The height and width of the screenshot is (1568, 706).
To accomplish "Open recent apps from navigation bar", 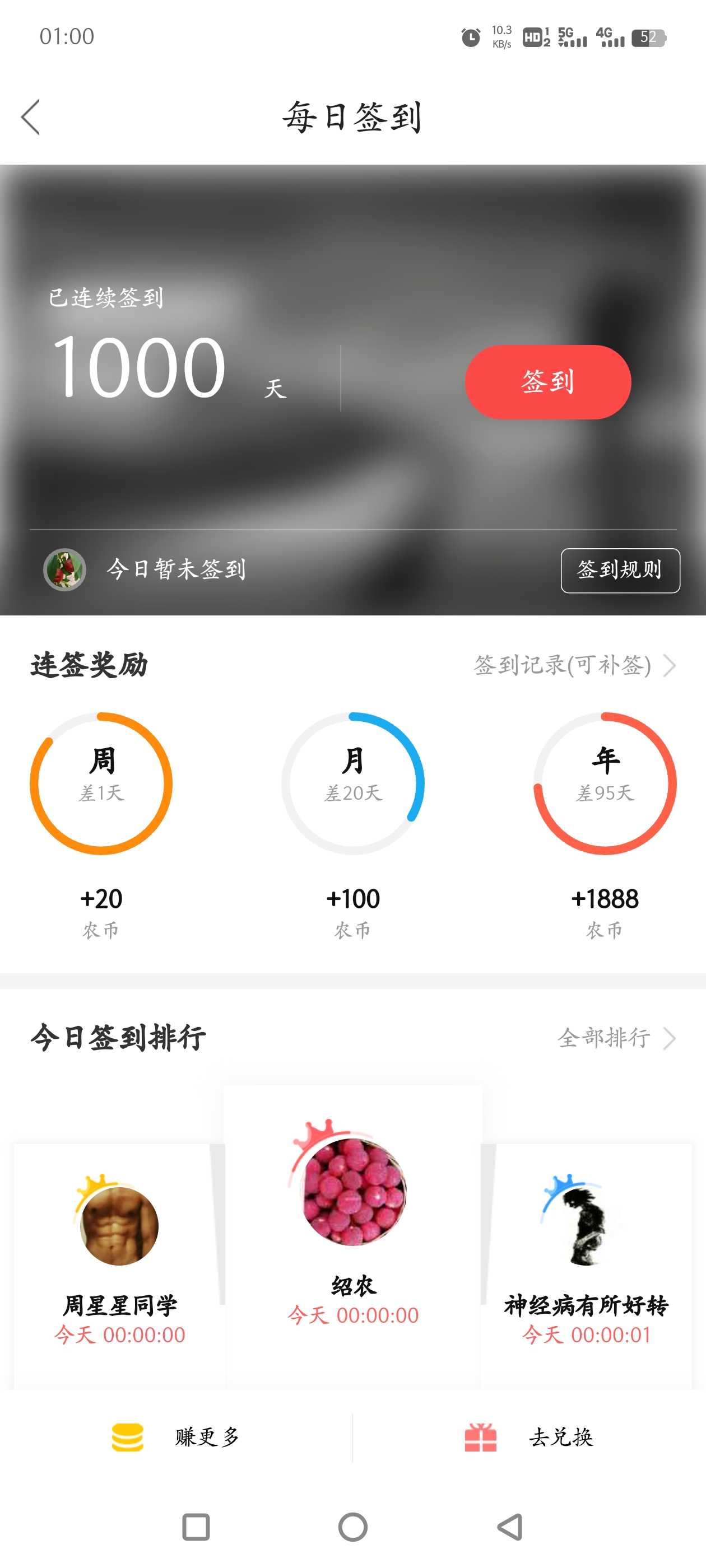I will (x=196, y=1527).
